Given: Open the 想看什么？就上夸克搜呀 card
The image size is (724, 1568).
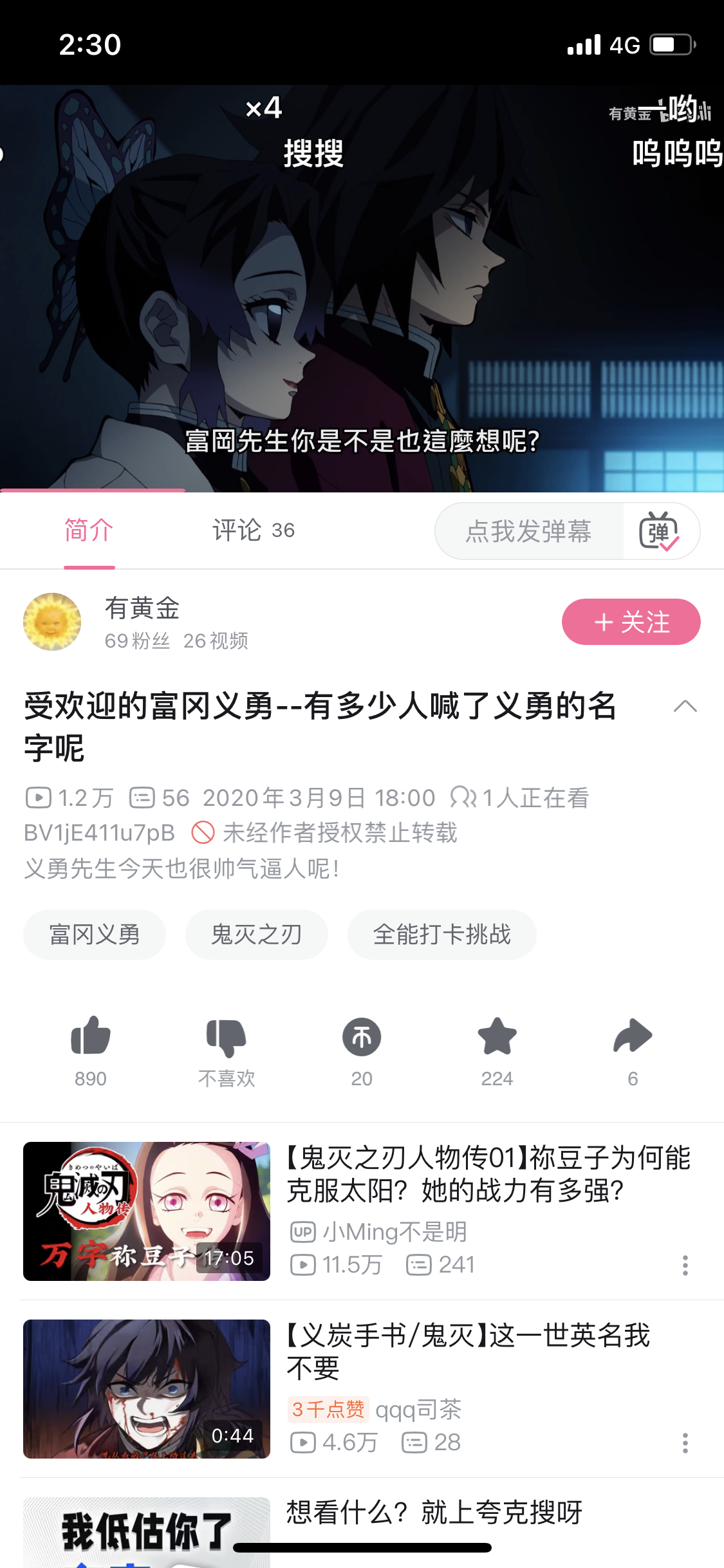Looking at the screenshot, I should (434, 1513).
